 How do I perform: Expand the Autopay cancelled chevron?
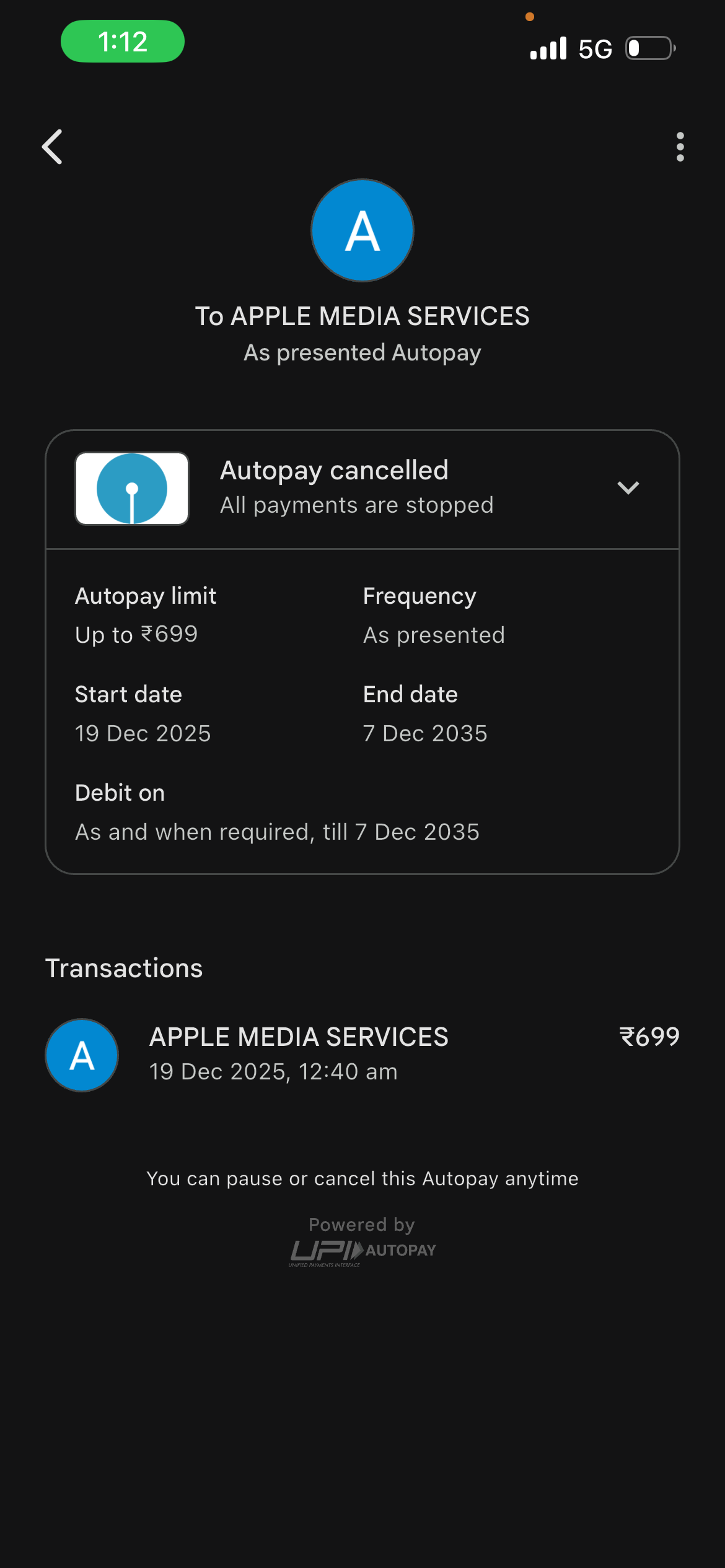pyautogui.click(x=628, y=488)
